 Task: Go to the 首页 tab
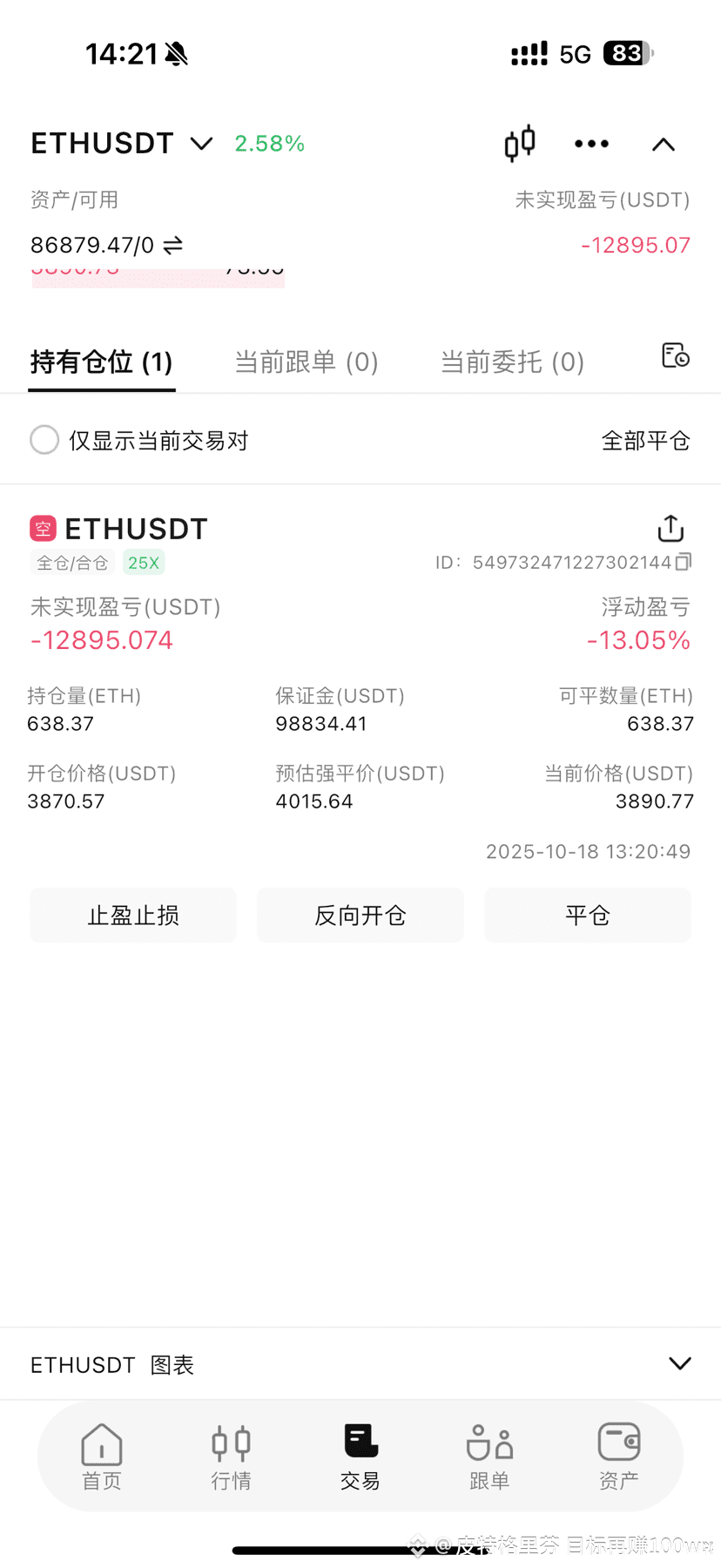point(102,1456)
